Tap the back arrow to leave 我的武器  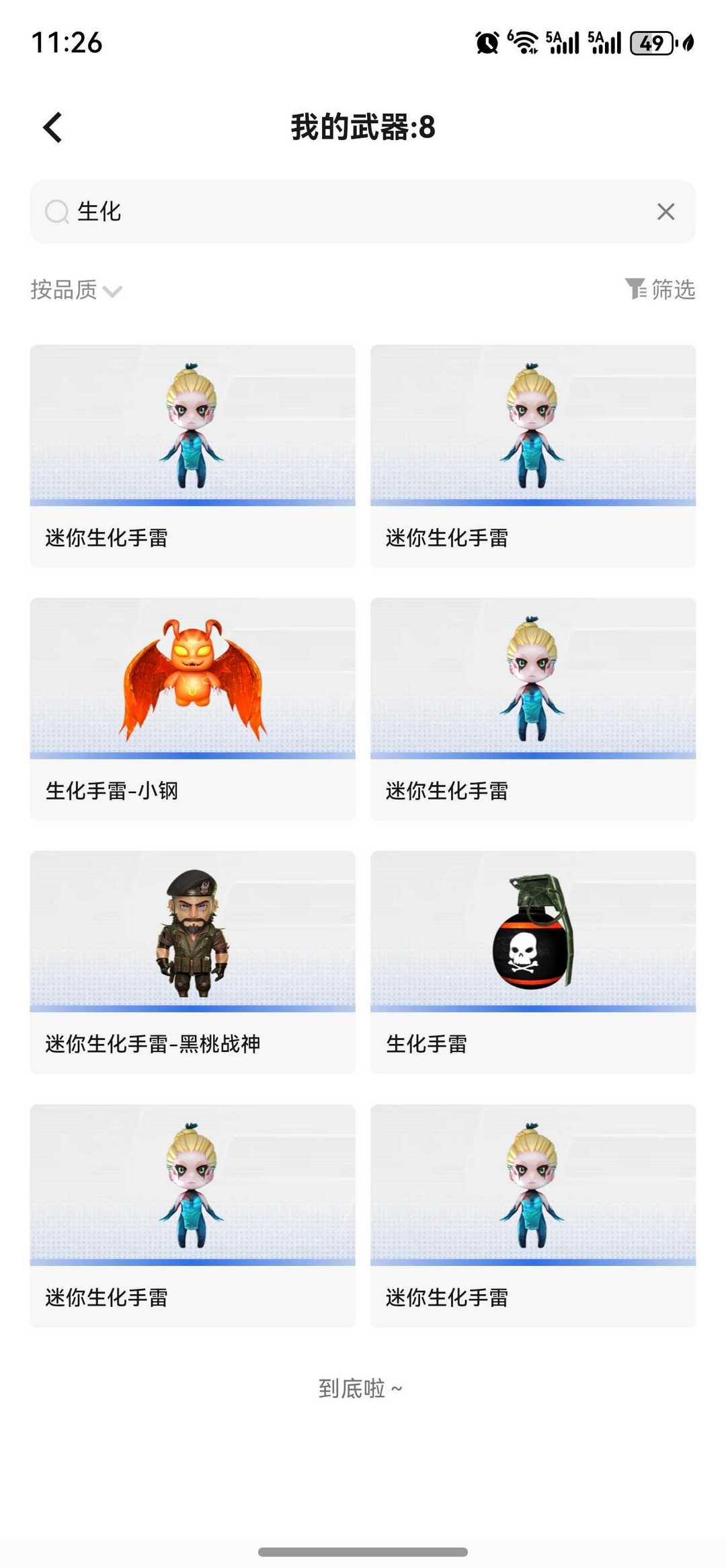51,127
